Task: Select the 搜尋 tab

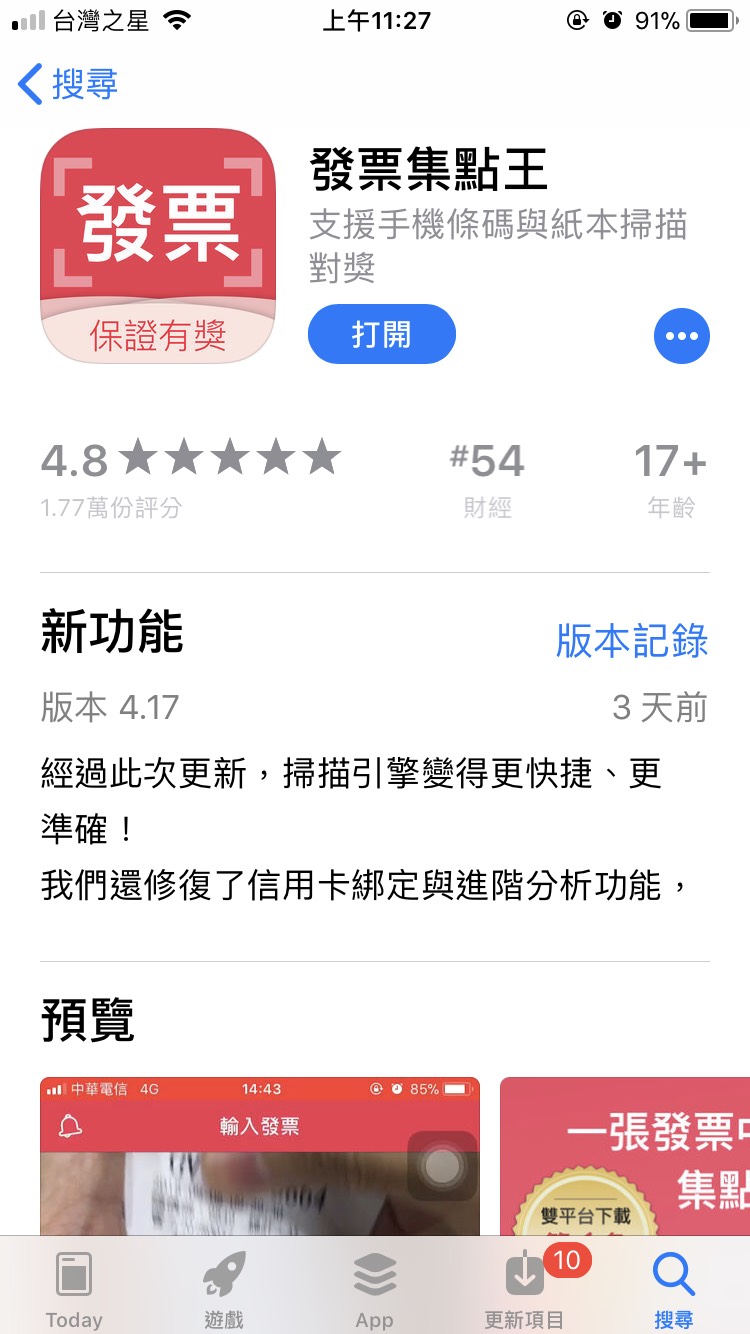Action: (x=673, y=1290)
